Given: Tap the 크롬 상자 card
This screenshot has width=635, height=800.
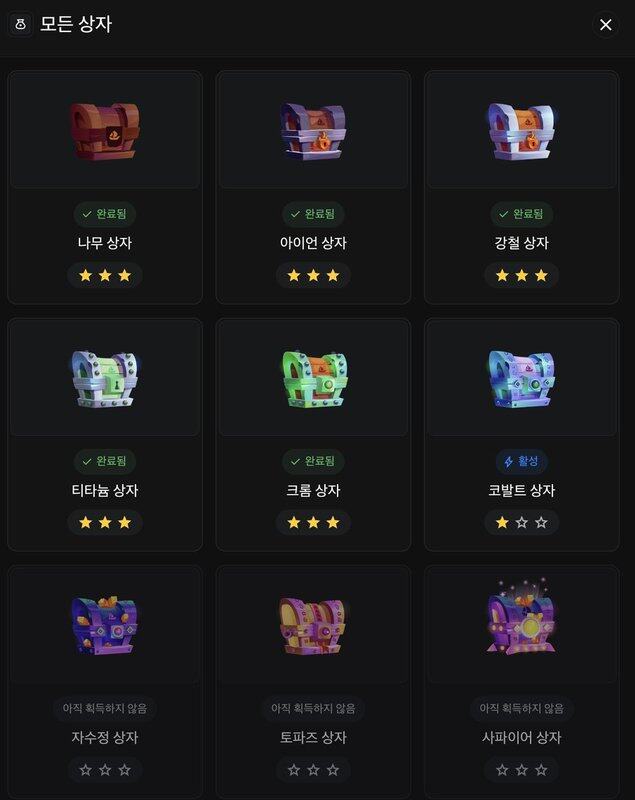Looking at the screenshot, I should (x=313, y=434).
